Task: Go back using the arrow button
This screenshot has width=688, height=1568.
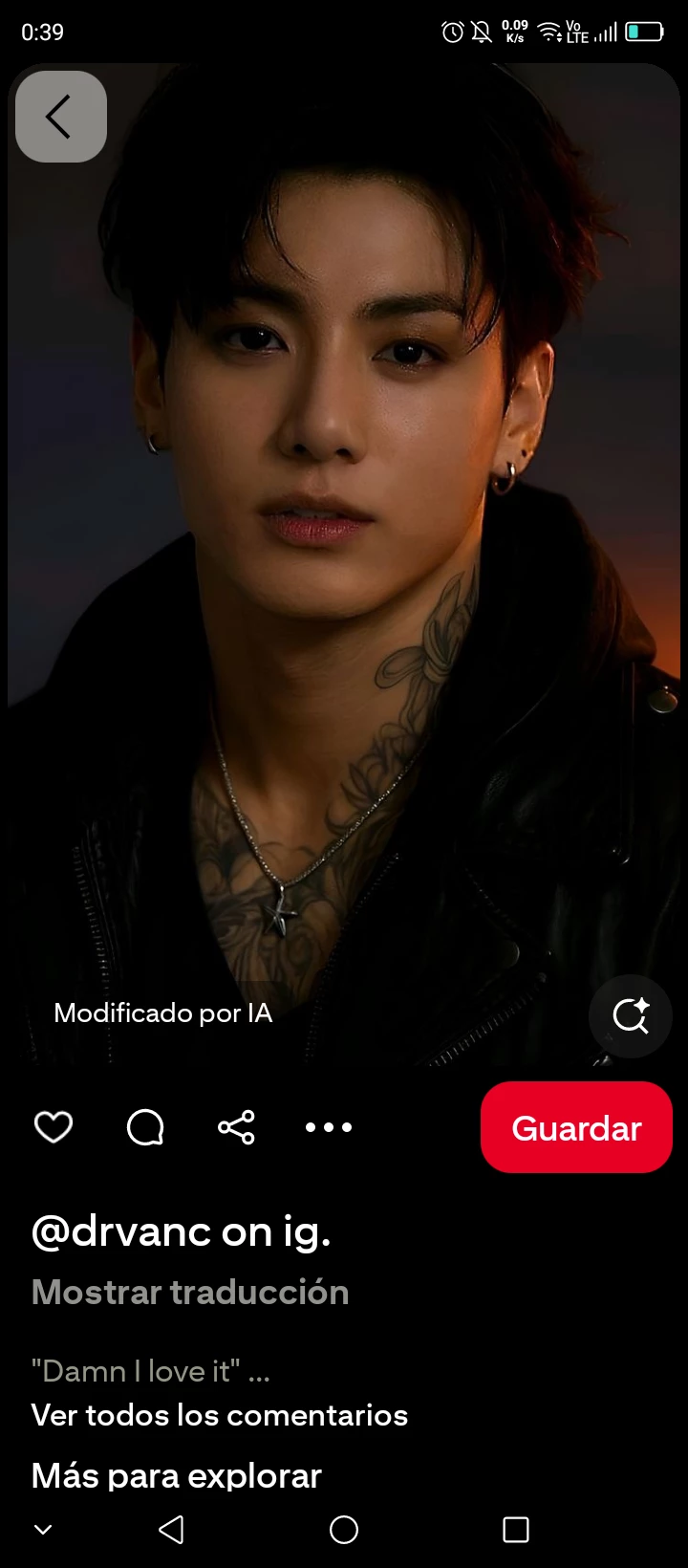Action: (x=60, y=117)
